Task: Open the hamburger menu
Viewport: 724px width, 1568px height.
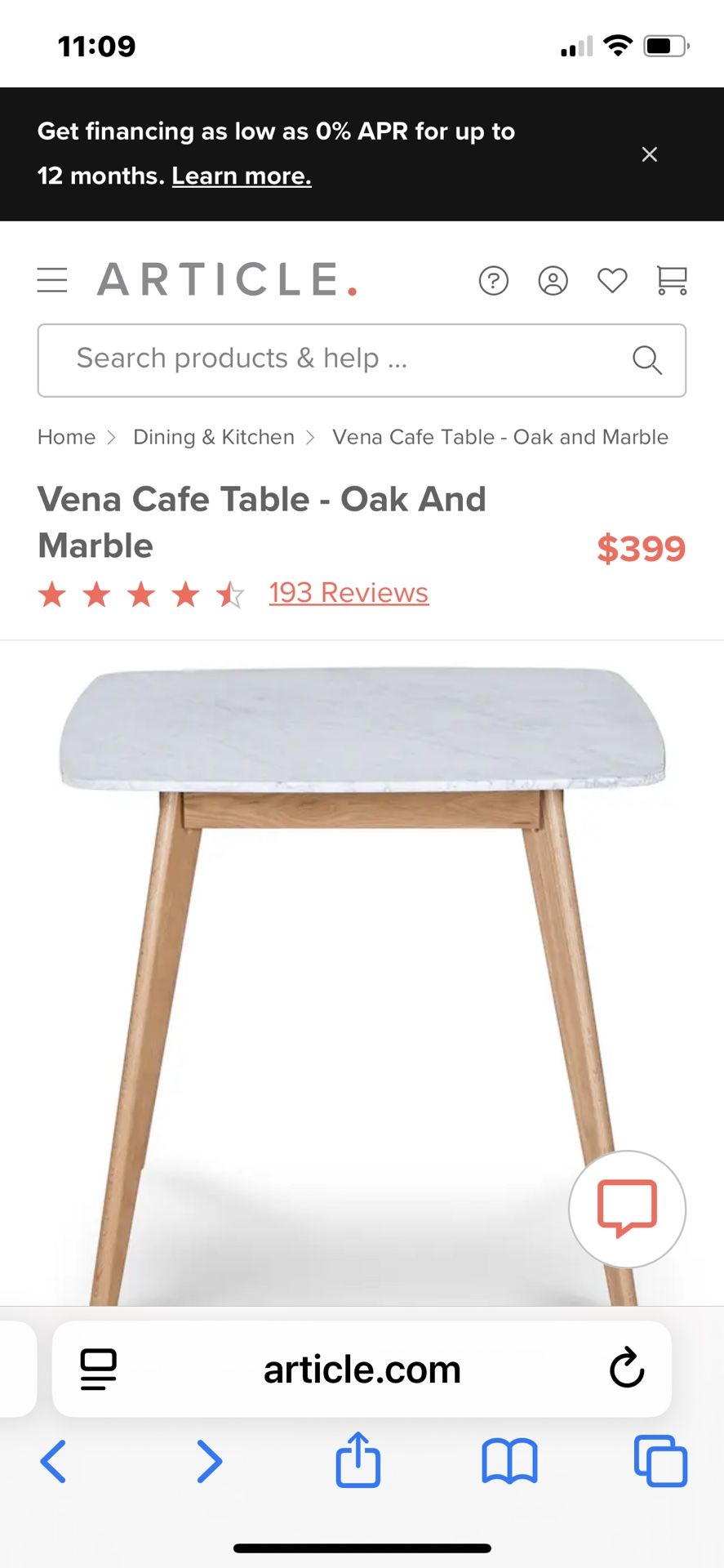Action: click(x=52, y=280)
